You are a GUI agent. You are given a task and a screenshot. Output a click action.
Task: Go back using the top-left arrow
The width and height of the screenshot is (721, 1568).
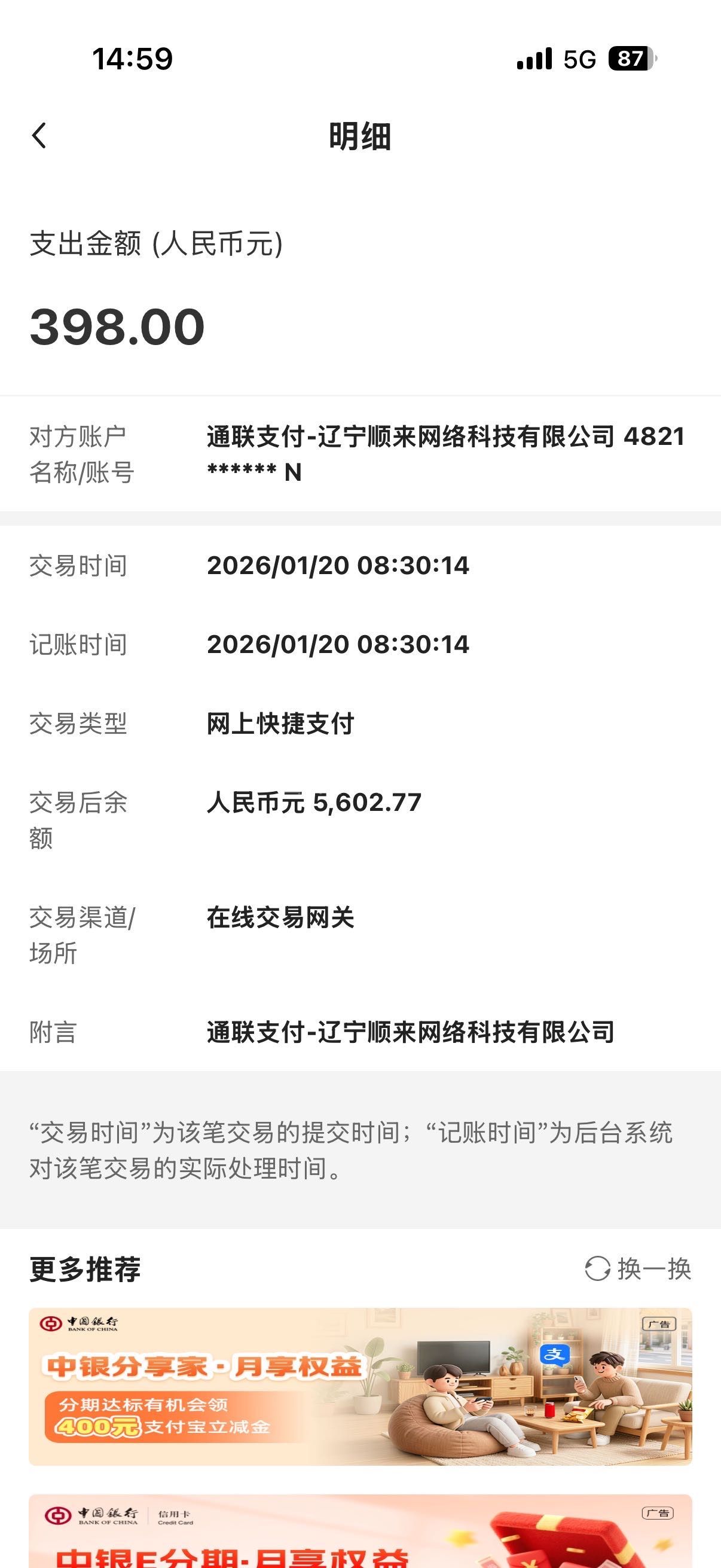(39, 136)
